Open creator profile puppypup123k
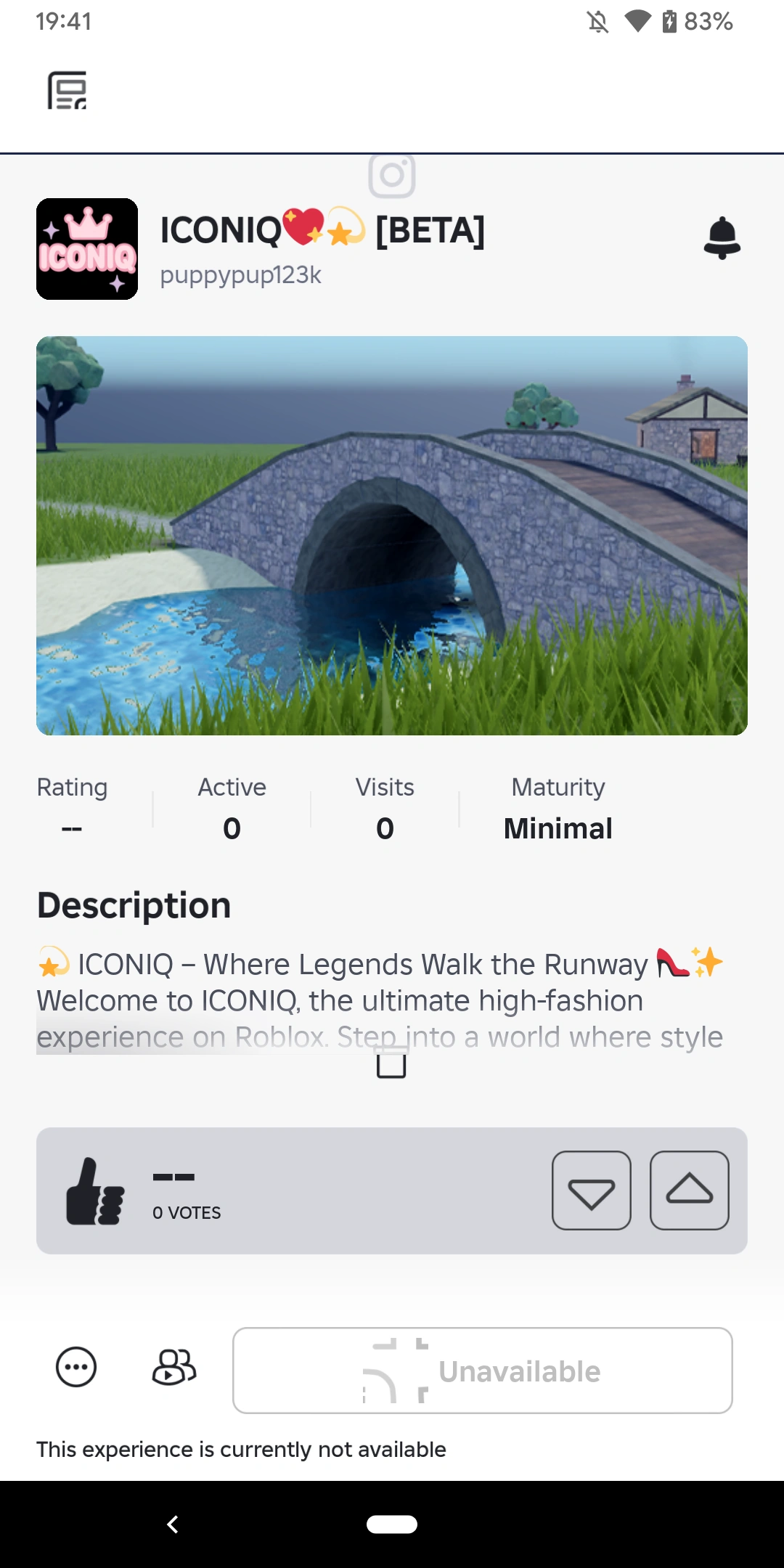This screenshot has width=784, height=1568. (x=241, y=276)
